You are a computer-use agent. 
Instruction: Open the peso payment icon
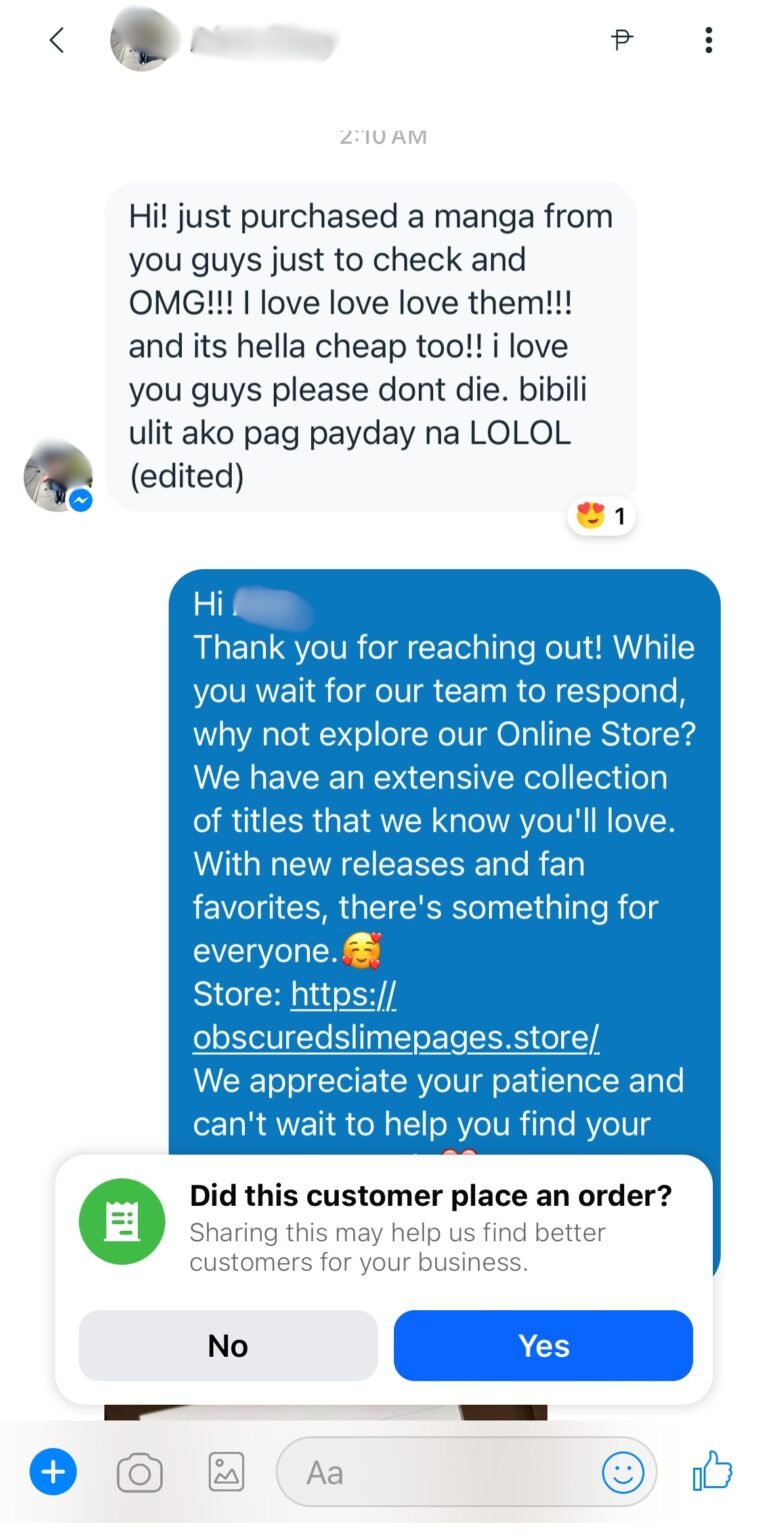[622, 40]
